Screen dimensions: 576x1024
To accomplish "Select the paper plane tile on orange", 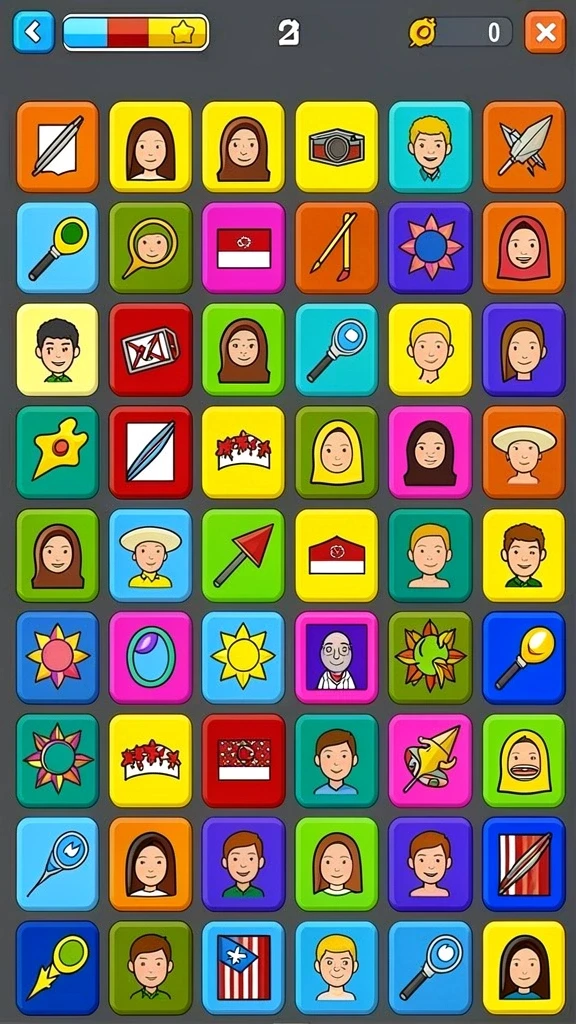I will tap(524, 146).
